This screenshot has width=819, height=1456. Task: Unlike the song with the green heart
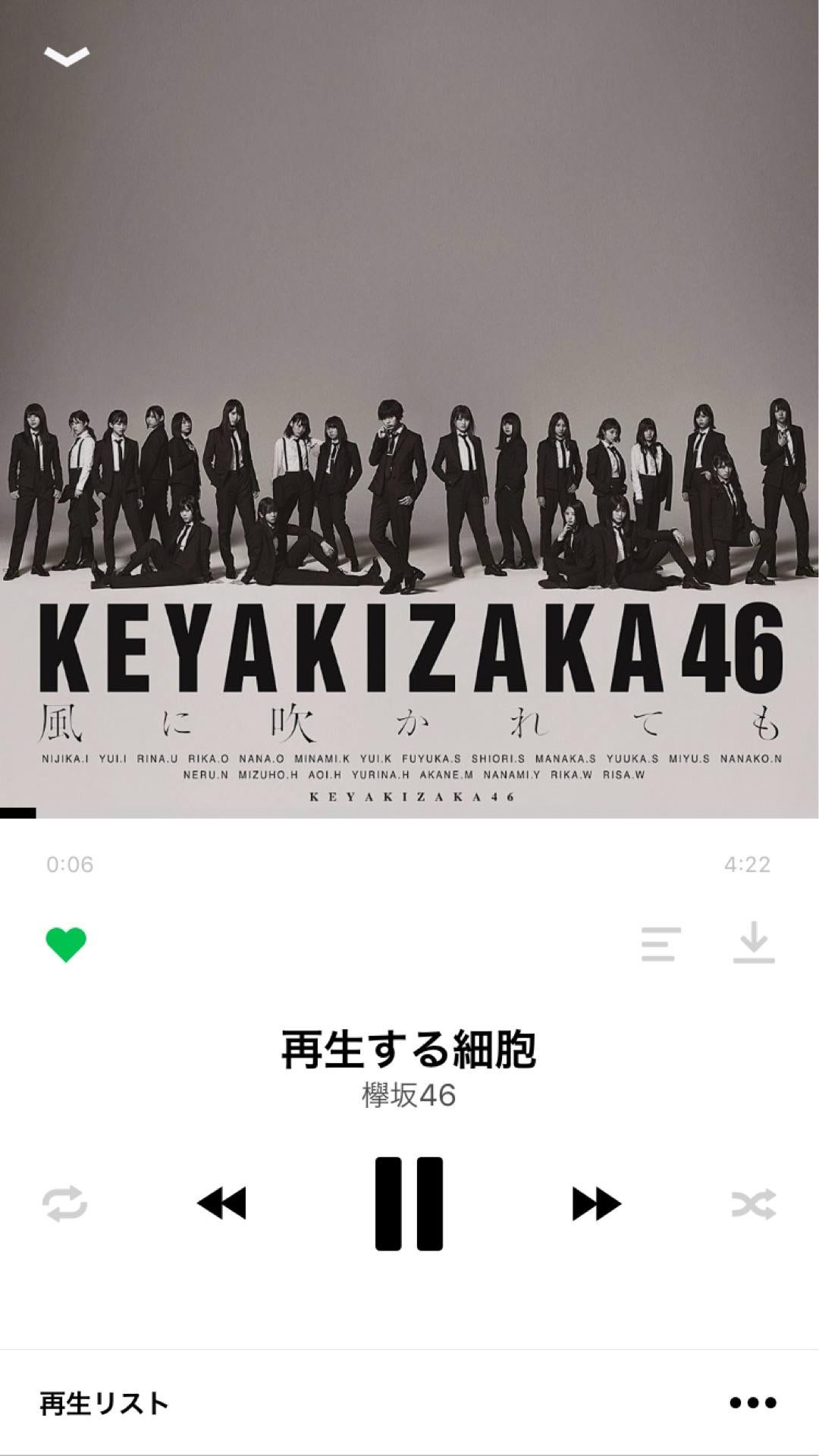click(x=66, y=945)
